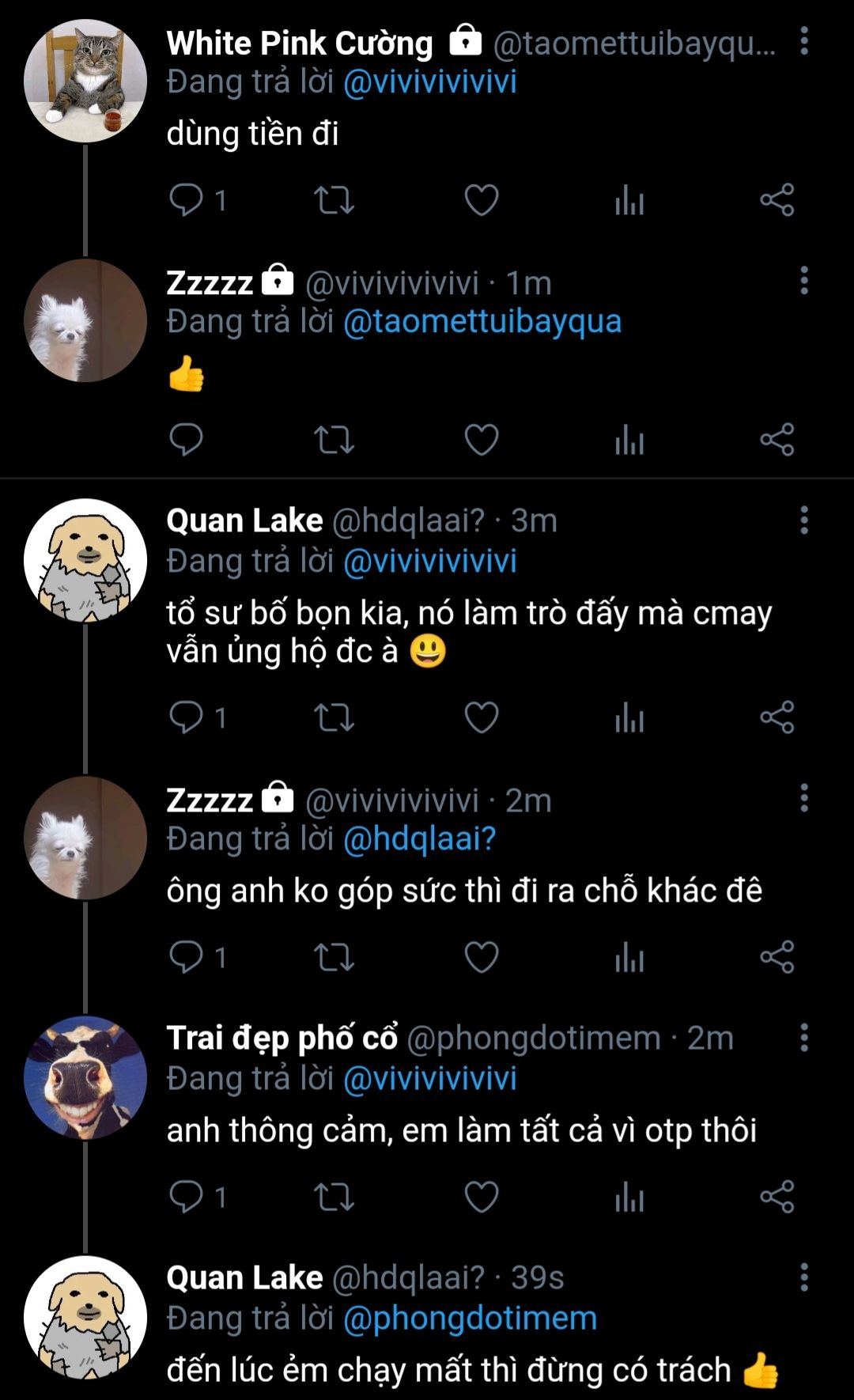Screen dimensions: 854x1400
Task: Like White Pink Cường's "dùng tiền đi" reply
Action: click(481, 200)
